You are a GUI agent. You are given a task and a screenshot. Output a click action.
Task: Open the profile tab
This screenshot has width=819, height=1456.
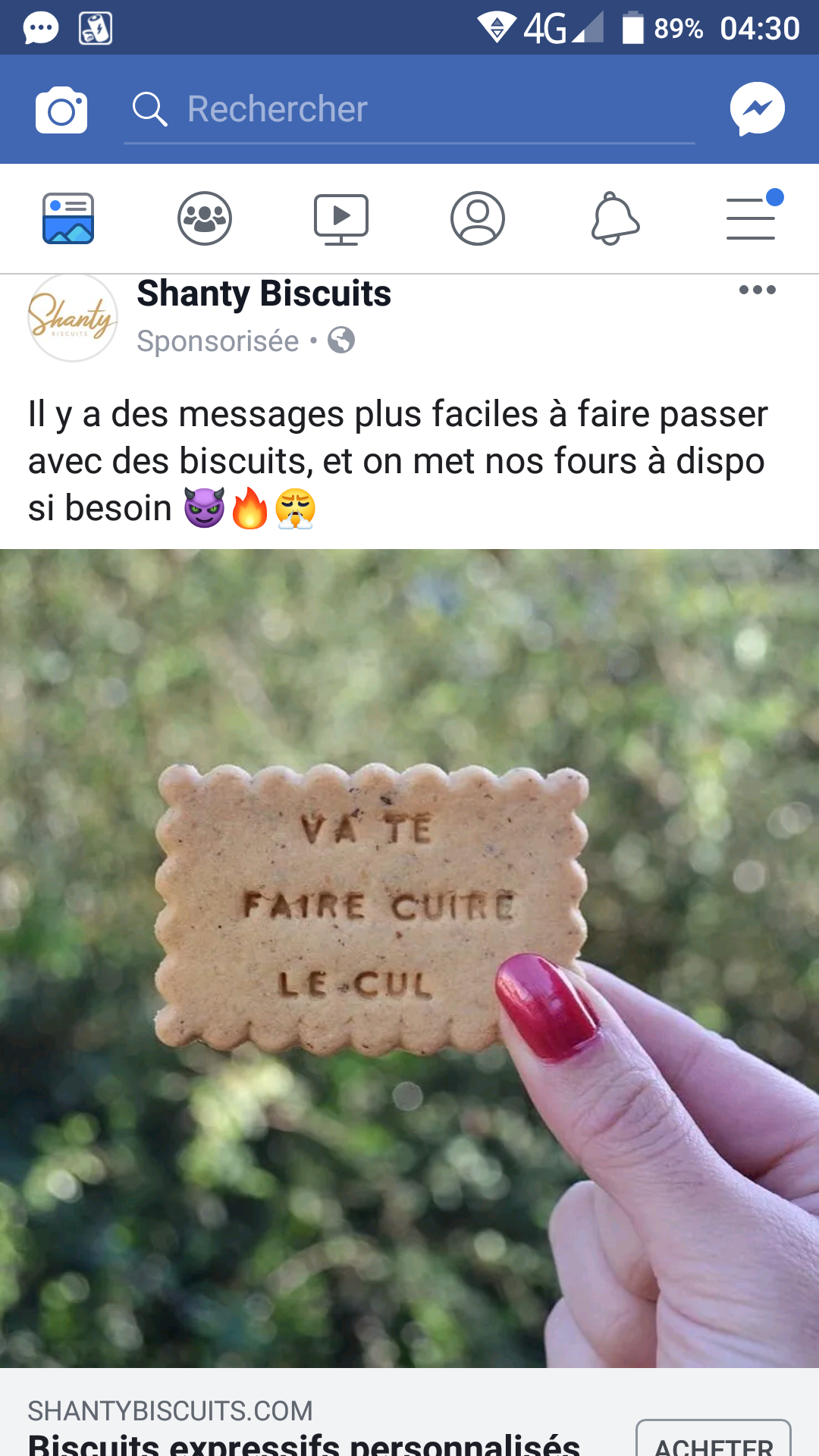coord(478,218)
